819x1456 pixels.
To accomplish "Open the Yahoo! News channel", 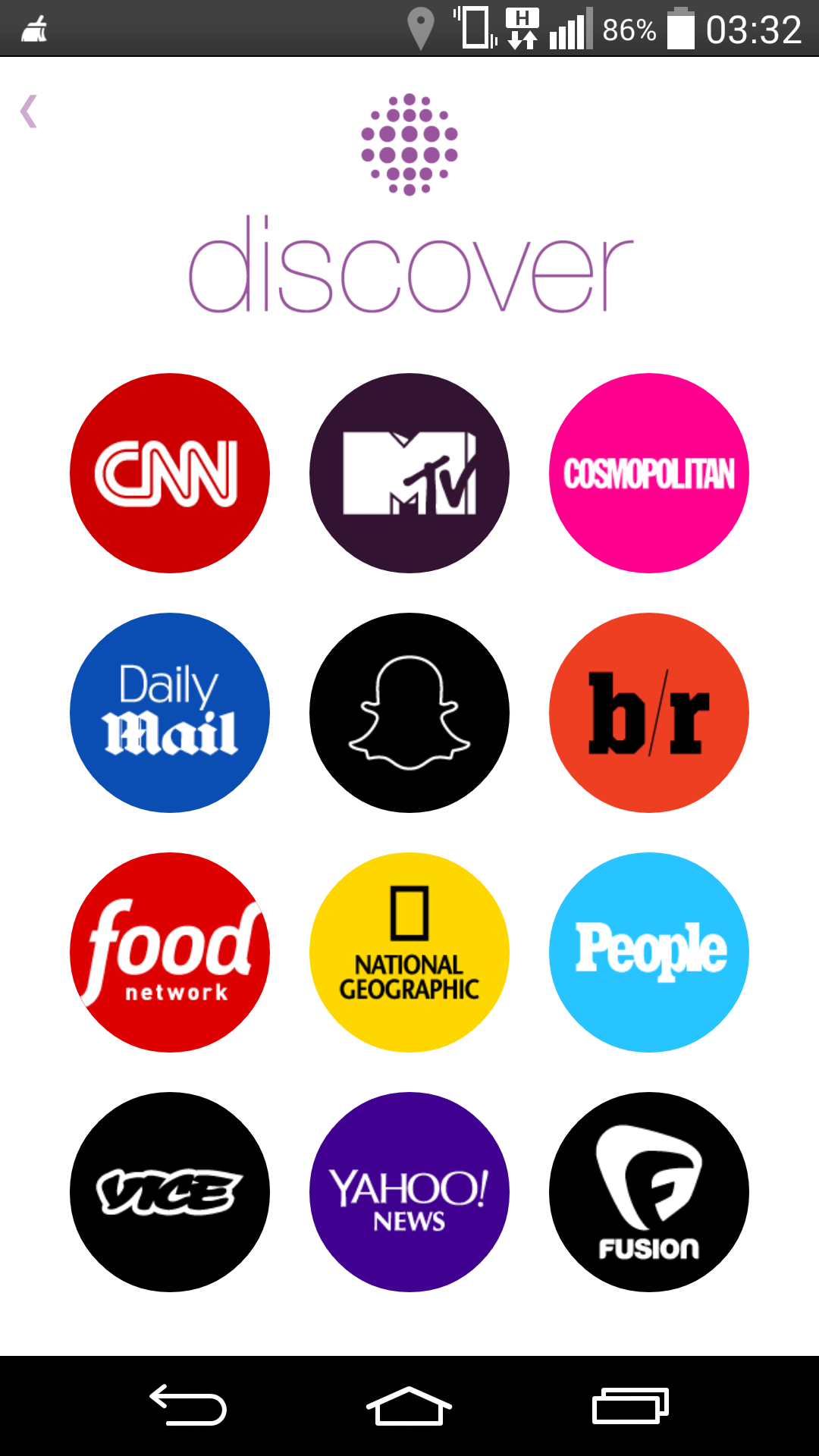I will pyautogui.click(x=409, y=1192).
